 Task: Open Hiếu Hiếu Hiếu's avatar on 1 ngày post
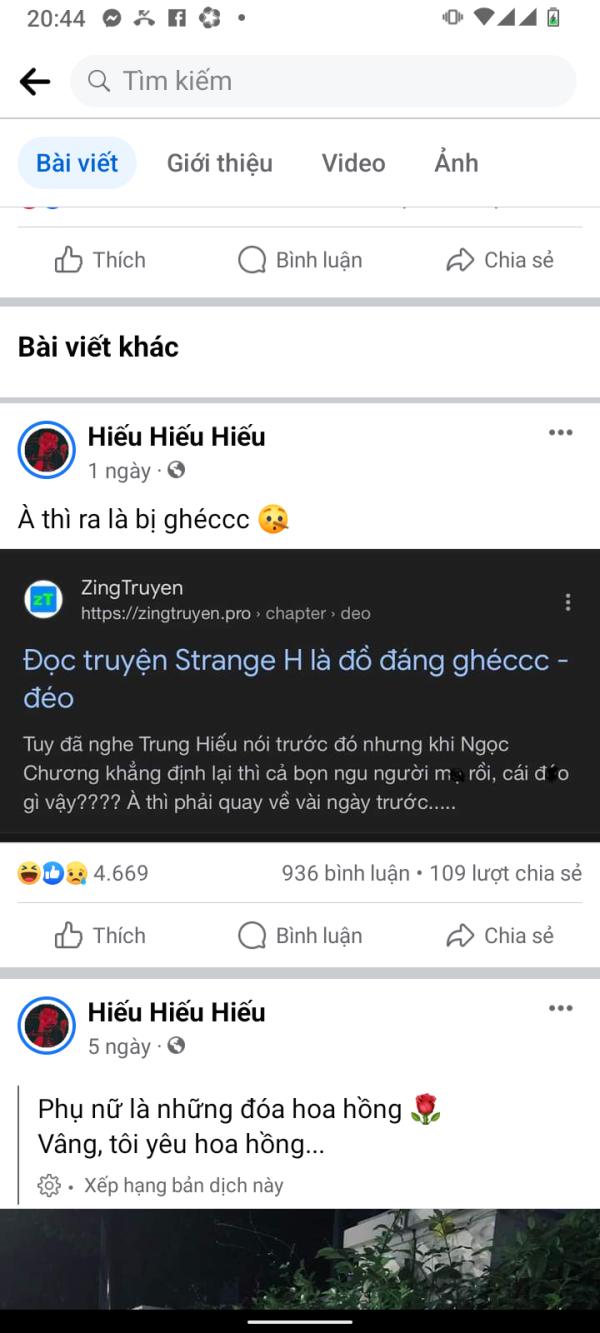pos(47,450)
